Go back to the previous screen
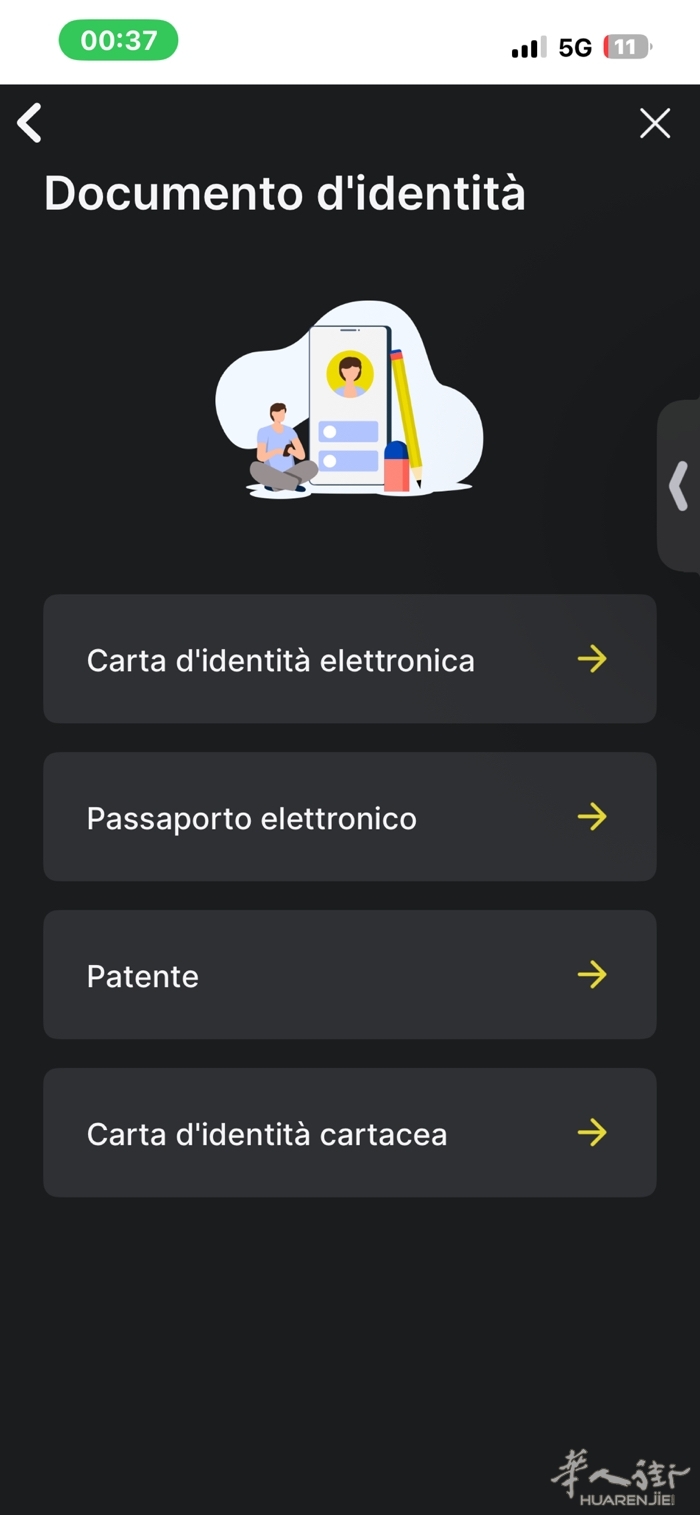The image size is (700, 1515). click(30, 123)
